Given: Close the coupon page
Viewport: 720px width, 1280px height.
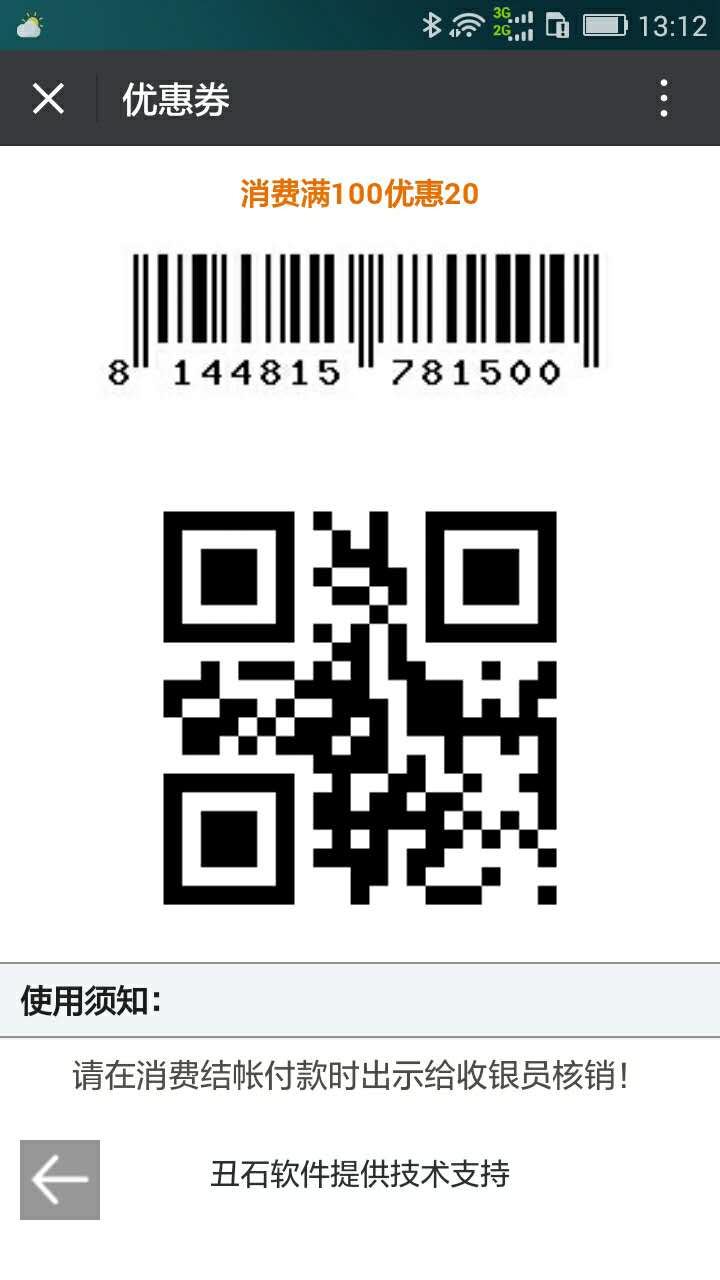Looking at the screenshot, I should 48,99.
